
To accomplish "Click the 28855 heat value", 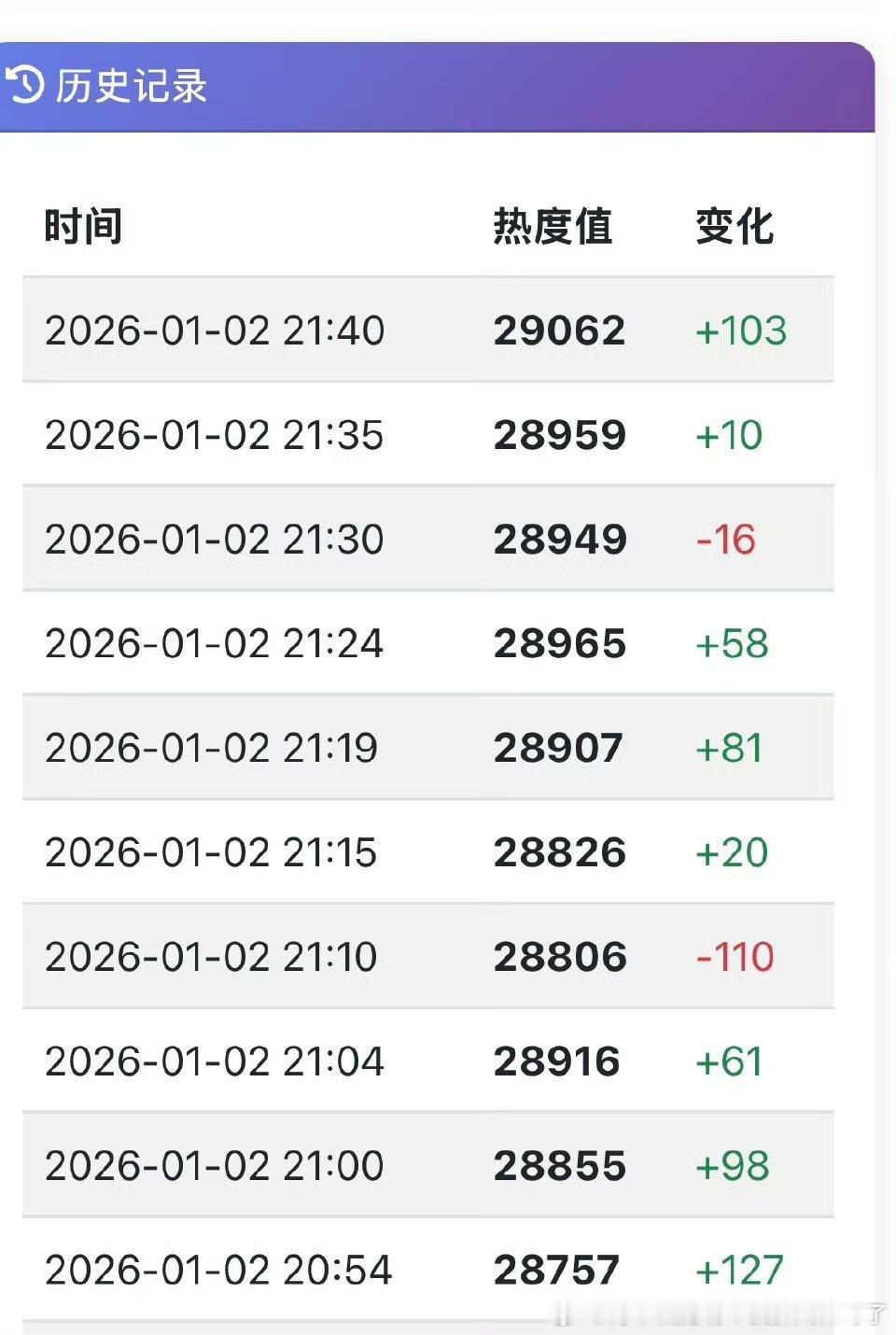I will (560, 1165).
